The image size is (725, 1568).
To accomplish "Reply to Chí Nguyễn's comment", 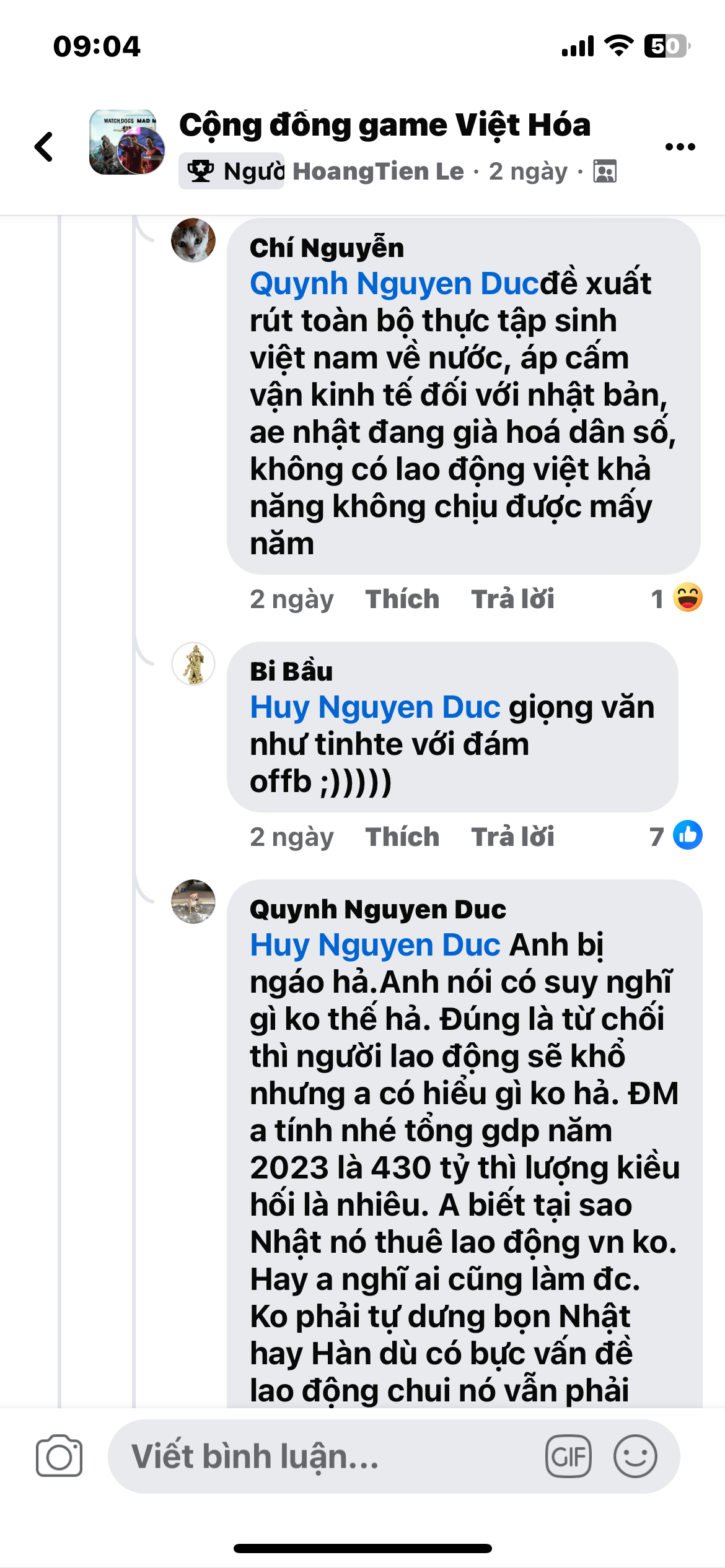I will (x=512, y=599).
